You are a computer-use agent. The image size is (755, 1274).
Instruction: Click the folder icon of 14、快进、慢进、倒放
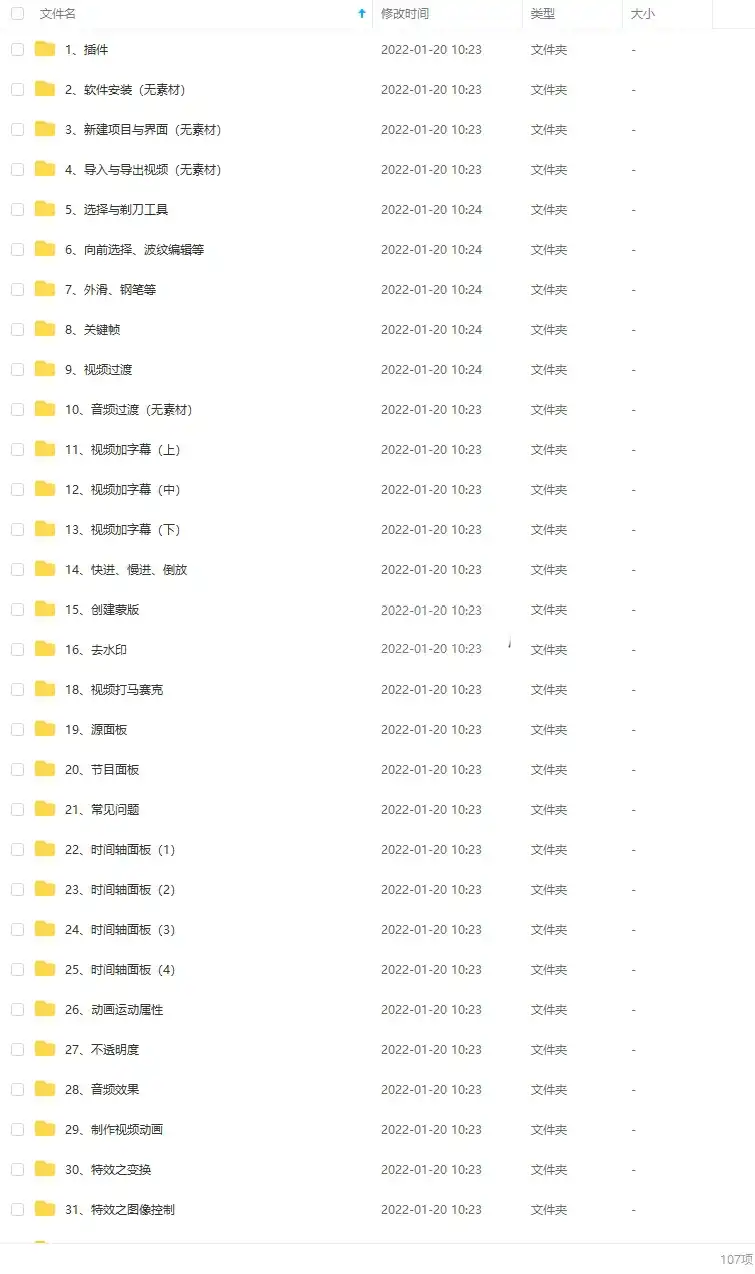(44, 569)
